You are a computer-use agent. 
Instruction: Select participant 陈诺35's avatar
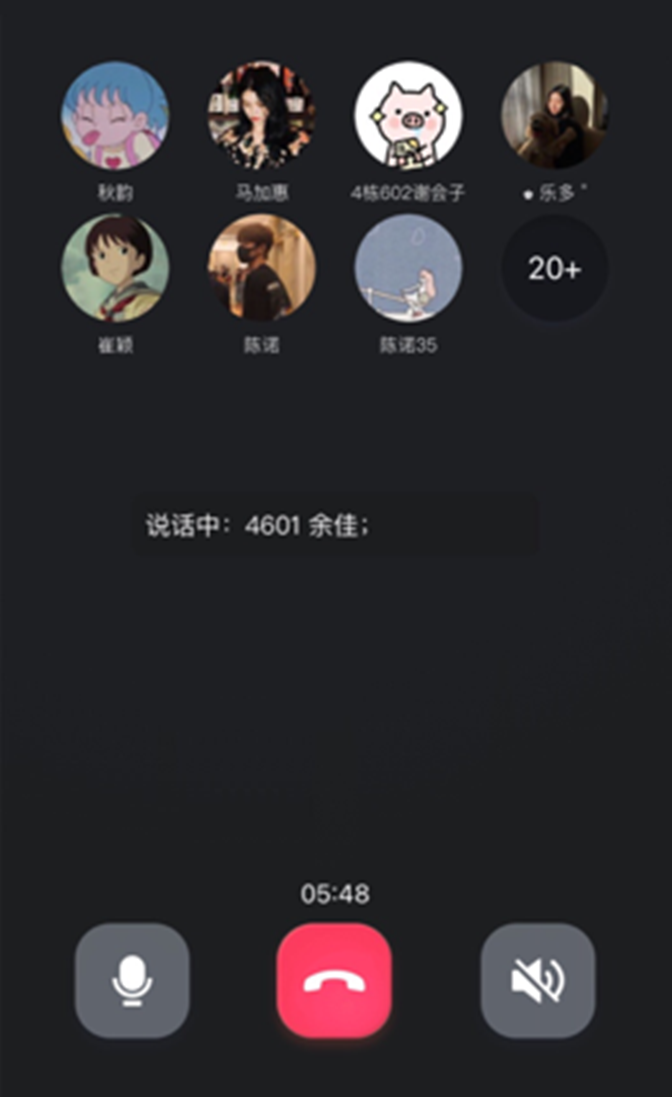click(x=408, y=268)
